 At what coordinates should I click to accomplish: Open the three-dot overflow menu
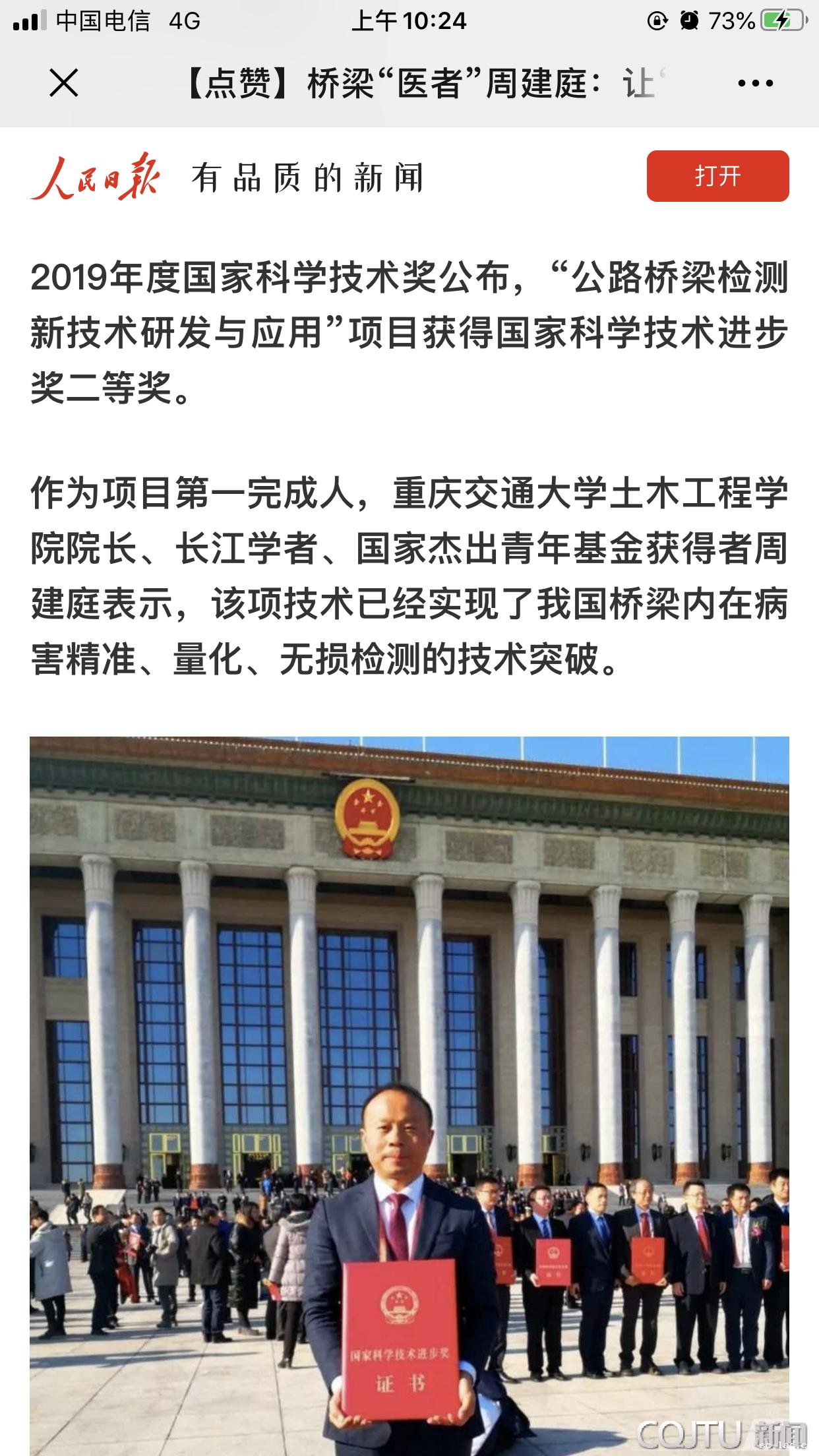coord(755,84)
